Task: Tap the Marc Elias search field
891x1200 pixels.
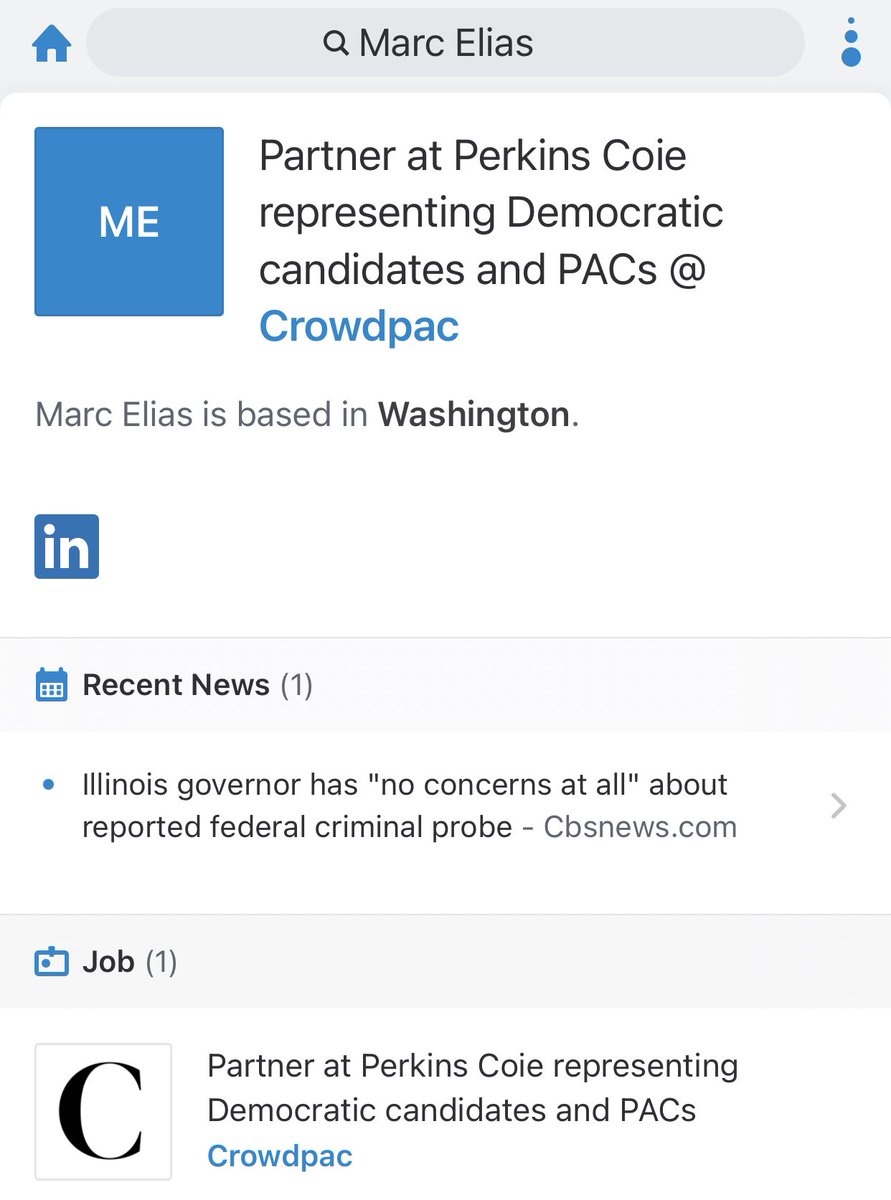Action: click(445, 43)
